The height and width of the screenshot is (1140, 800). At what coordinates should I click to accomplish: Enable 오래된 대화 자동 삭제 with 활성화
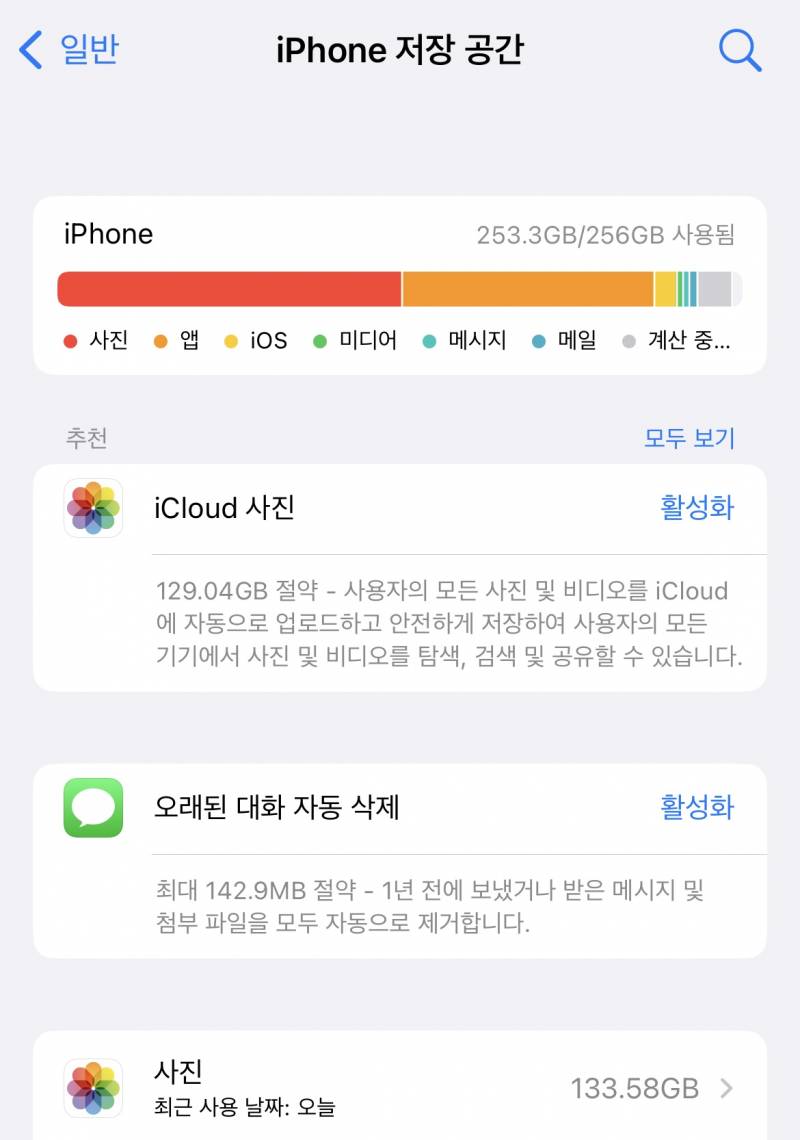(x=699, y=808)
